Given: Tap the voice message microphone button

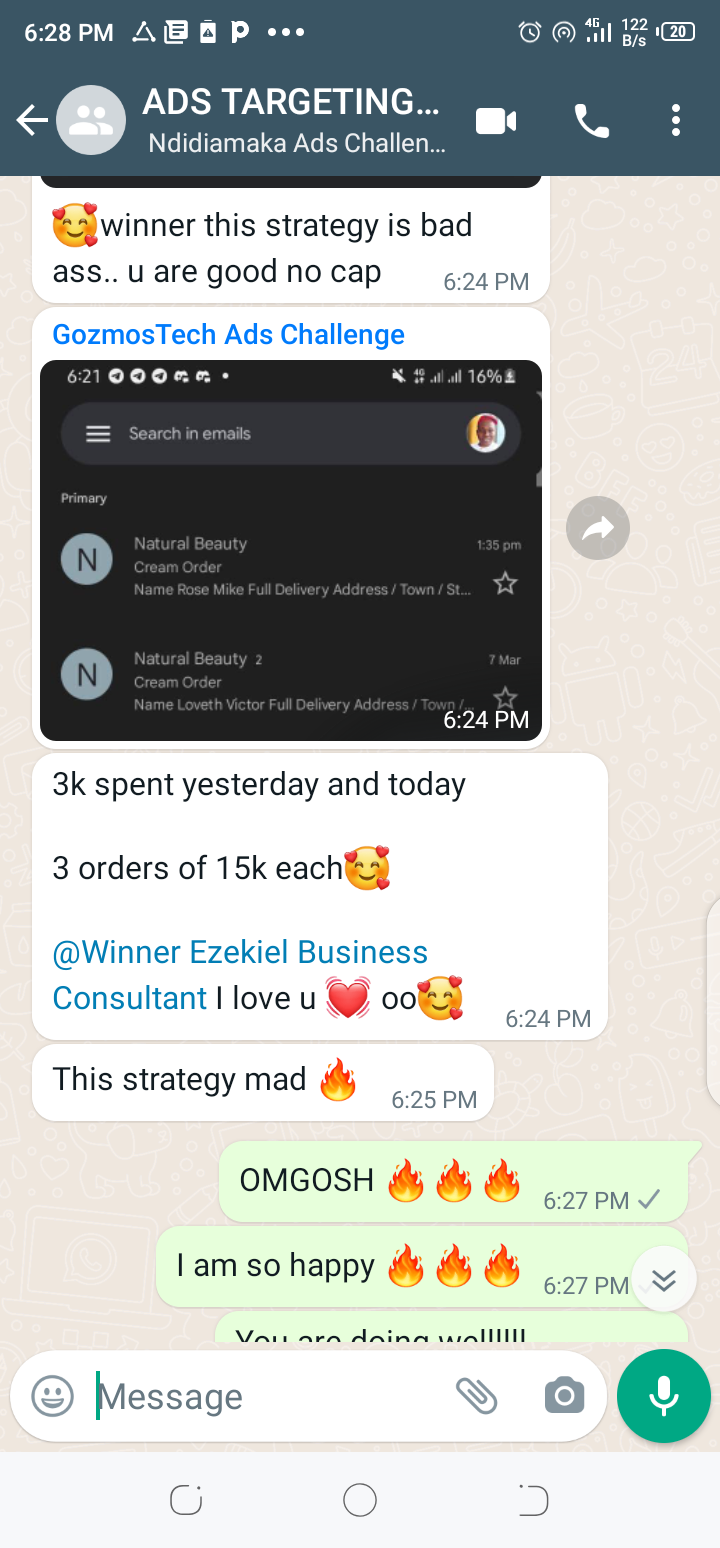Looking at the screenshot, I should [x=664, y=1396].
